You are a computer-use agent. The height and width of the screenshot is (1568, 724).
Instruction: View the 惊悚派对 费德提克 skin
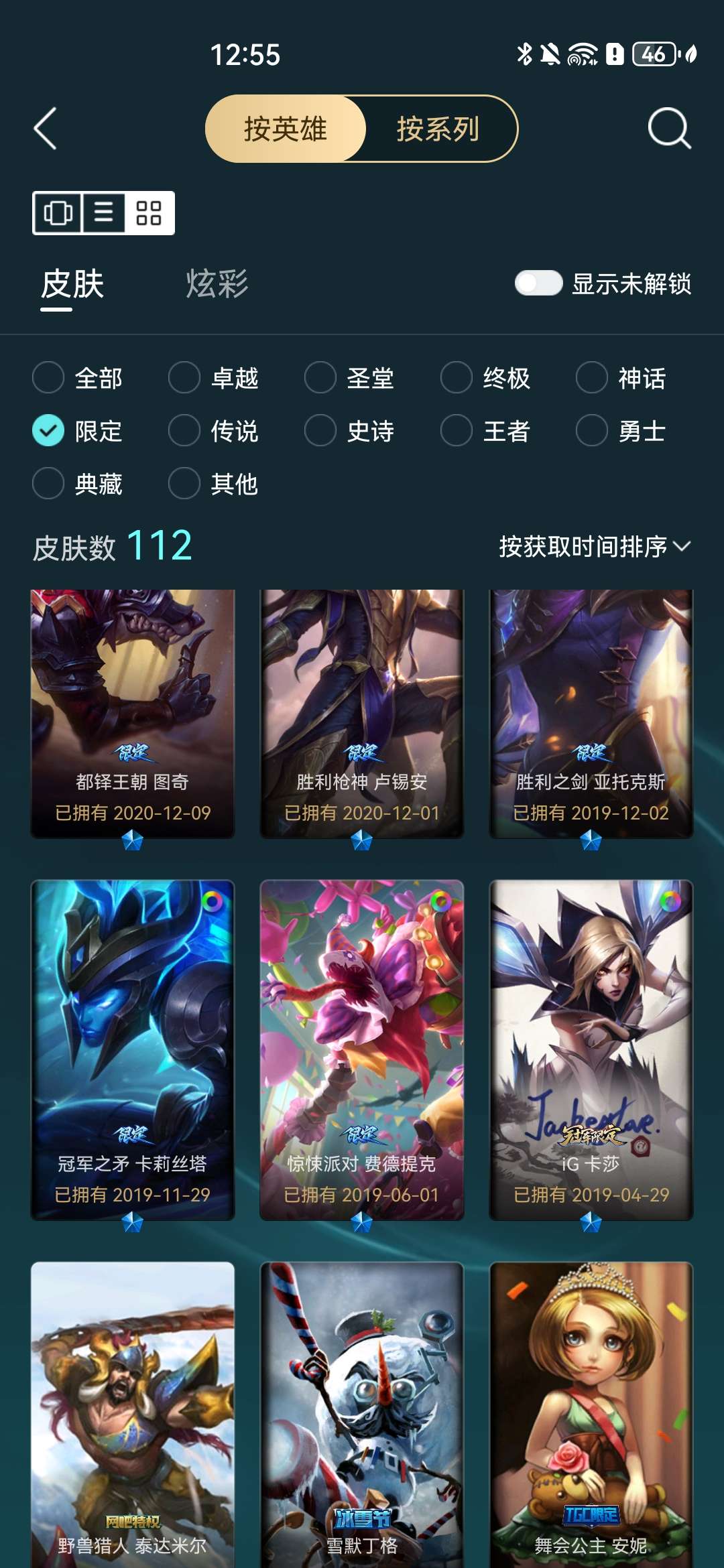[361, 1049]
